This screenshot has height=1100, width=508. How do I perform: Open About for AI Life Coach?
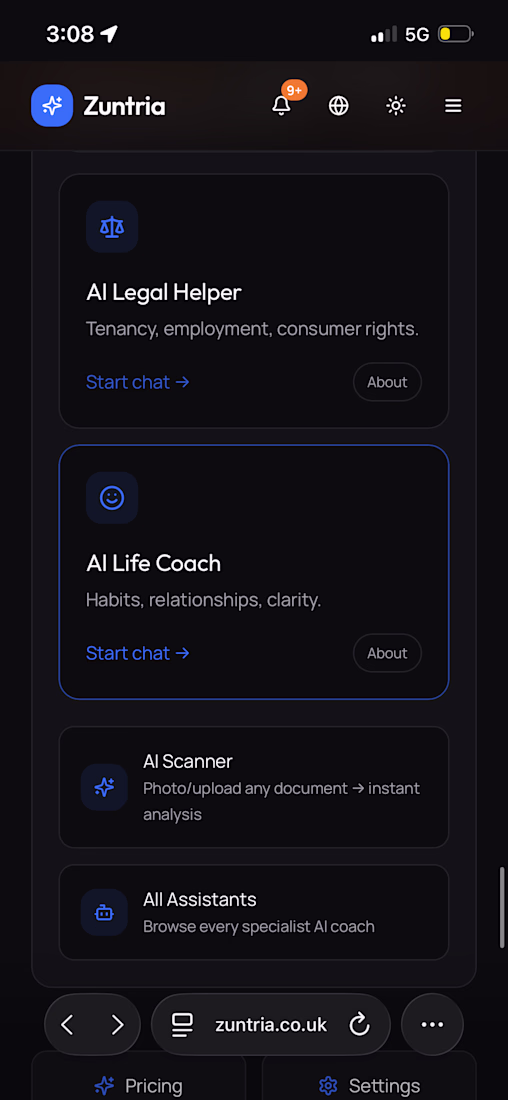387,653
